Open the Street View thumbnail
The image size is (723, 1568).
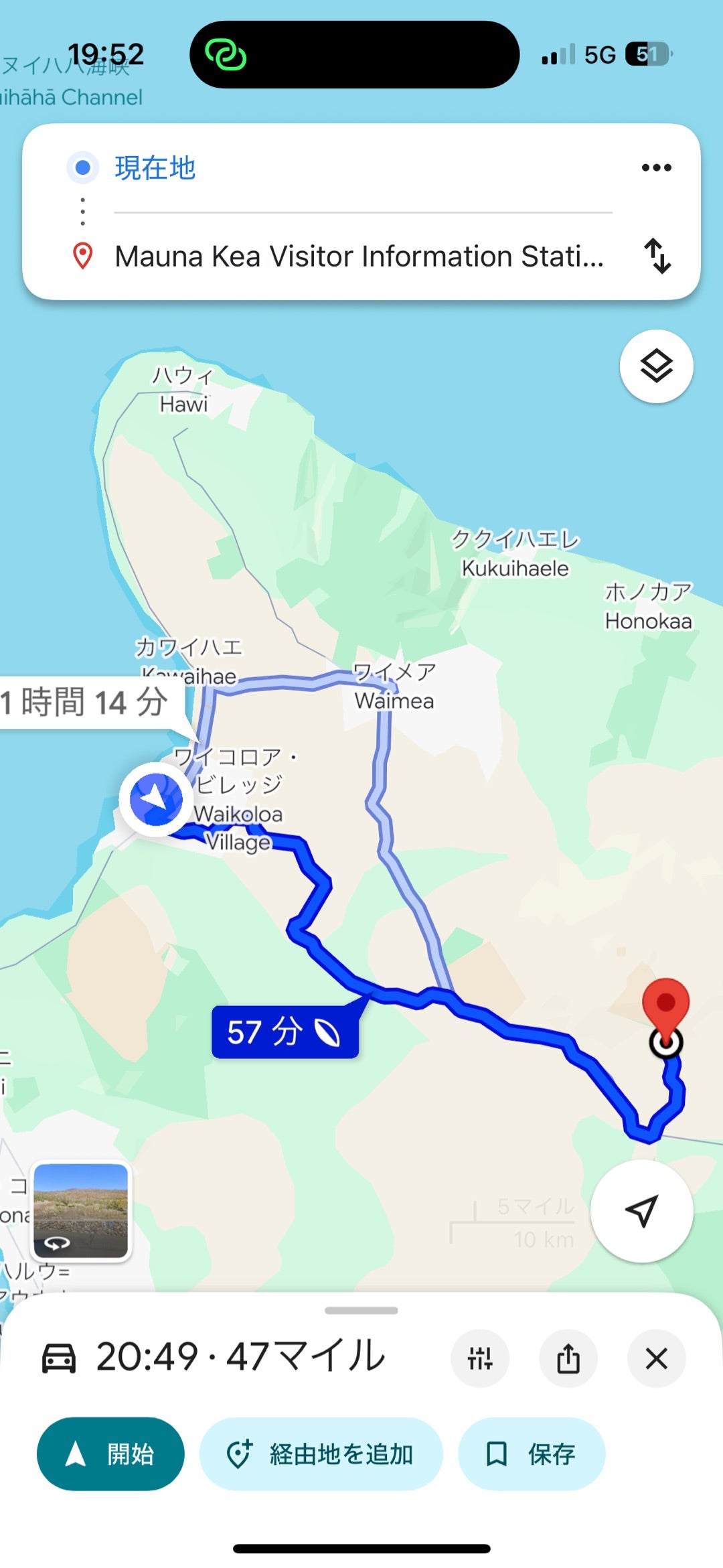click(81, 1211)
